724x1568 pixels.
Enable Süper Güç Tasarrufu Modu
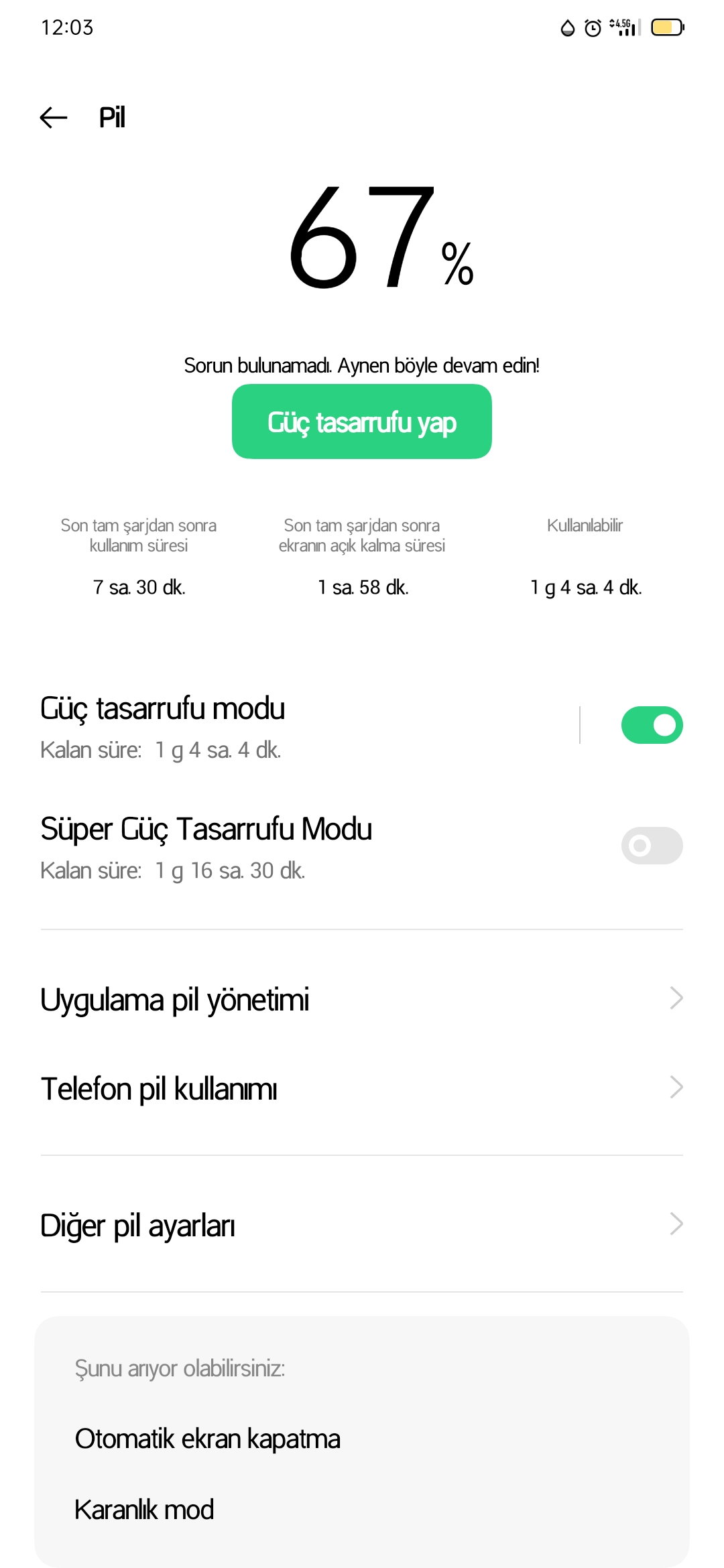pyautogui.click(x=652, y=846)
